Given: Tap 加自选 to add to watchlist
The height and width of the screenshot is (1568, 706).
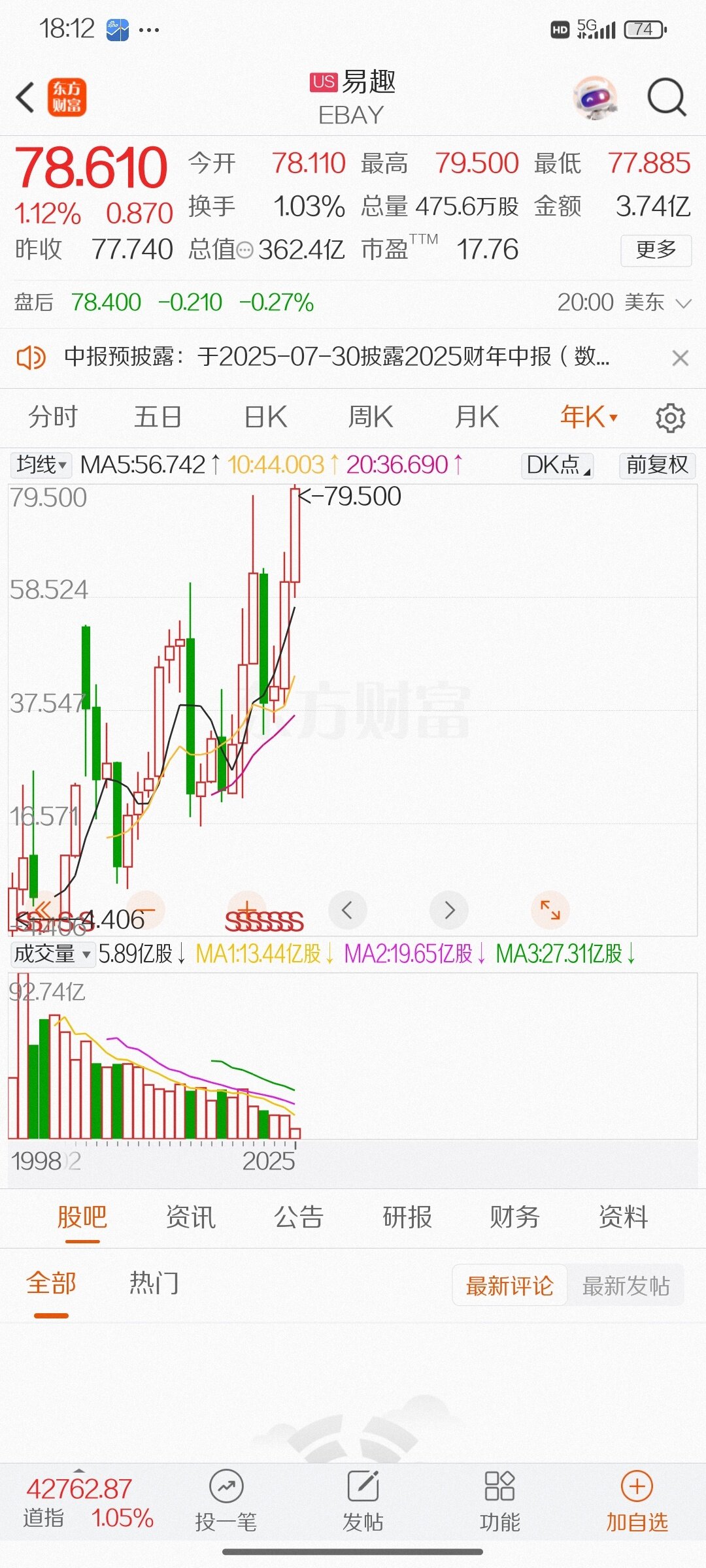Looking at the screenshot, I should coord(637,1503).
